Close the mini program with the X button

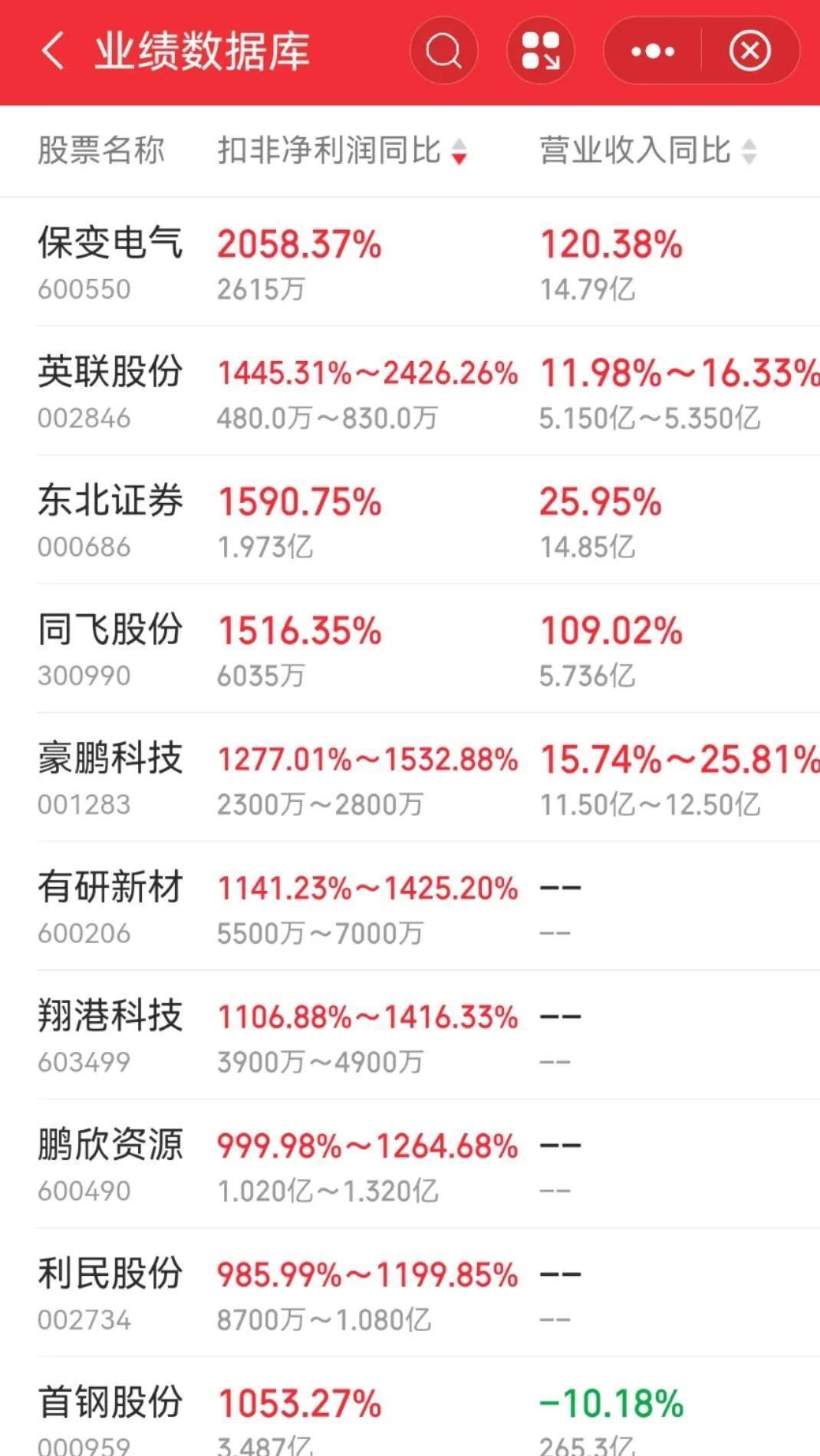(749, 51)
